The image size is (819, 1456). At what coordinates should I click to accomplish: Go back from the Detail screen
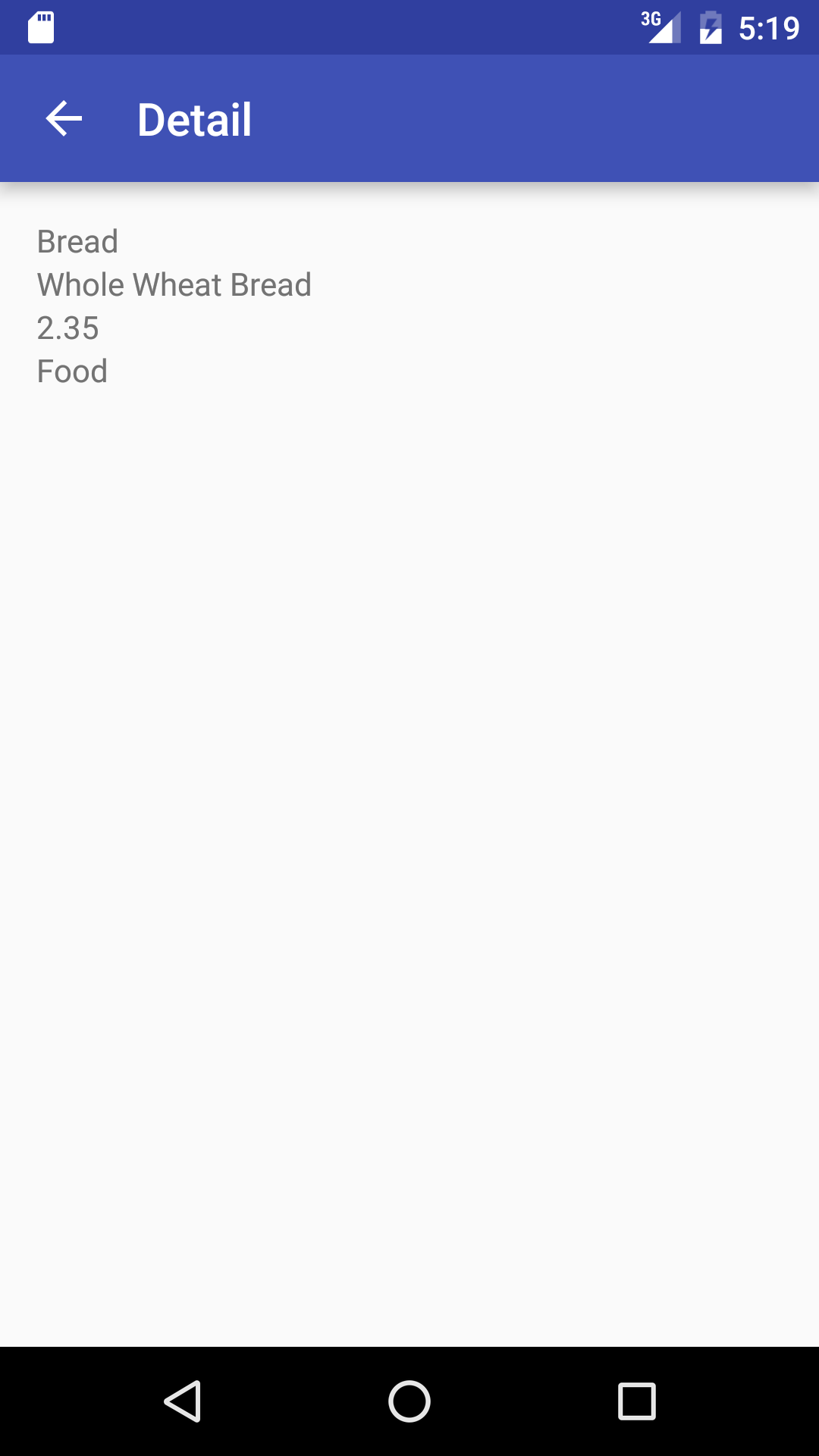click(x=64, y=119)
